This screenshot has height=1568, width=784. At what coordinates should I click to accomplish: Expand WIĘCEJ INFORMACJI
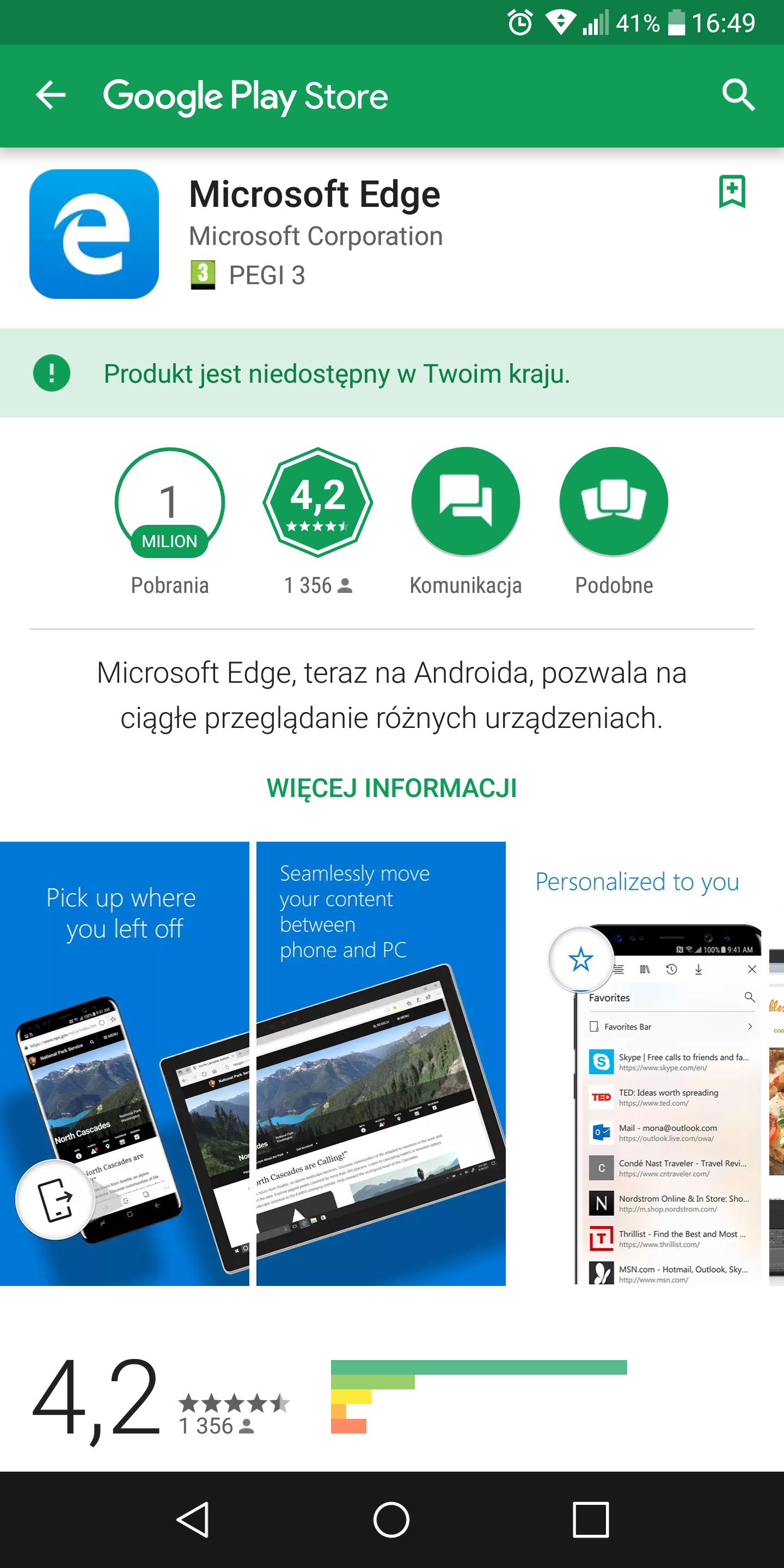pyautogui.click(x=391, y=788)
